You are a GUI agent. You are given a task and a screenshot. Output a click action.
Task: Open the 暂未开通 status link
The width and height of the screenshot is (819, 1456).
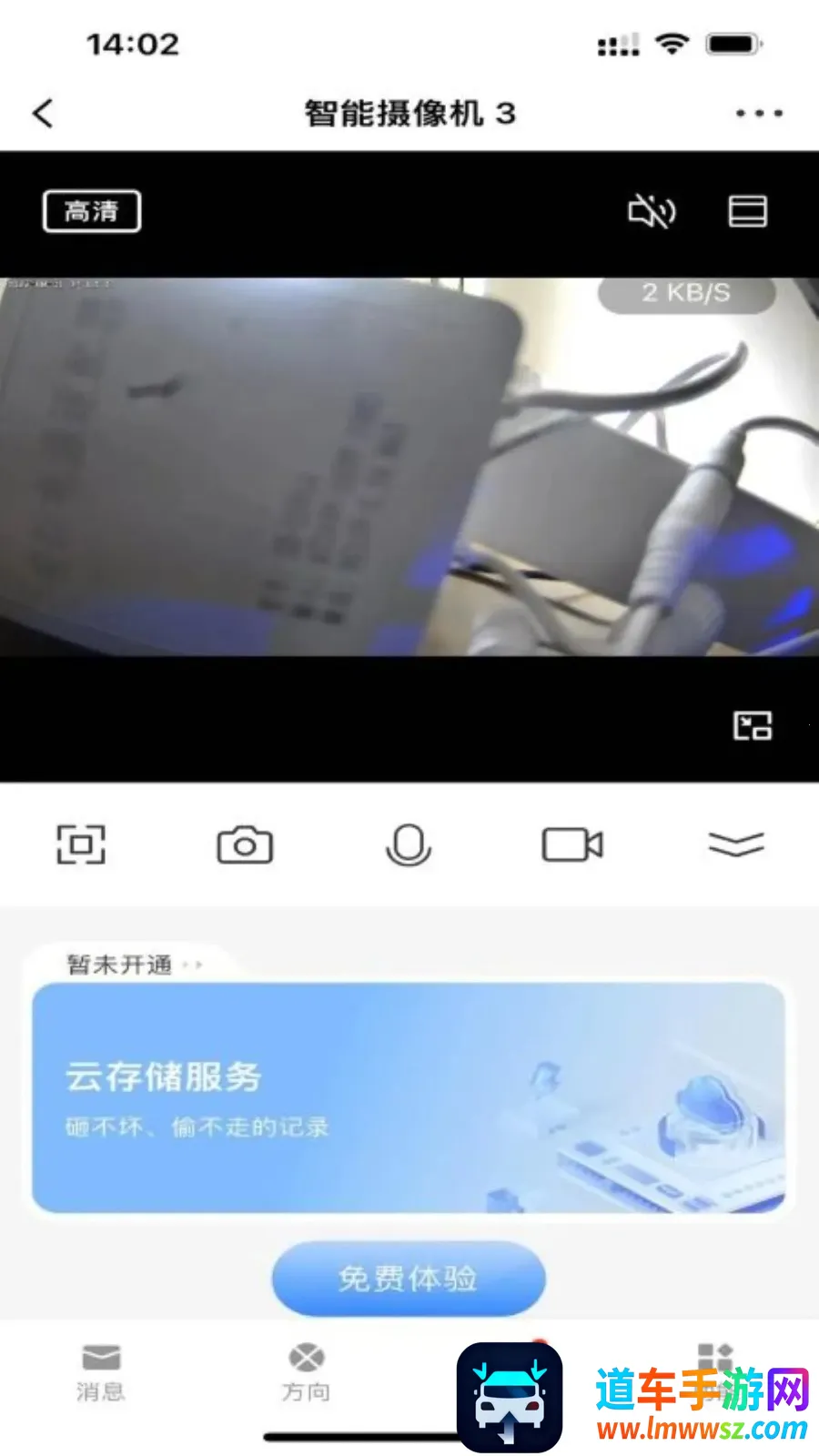[x=133, y=965]
